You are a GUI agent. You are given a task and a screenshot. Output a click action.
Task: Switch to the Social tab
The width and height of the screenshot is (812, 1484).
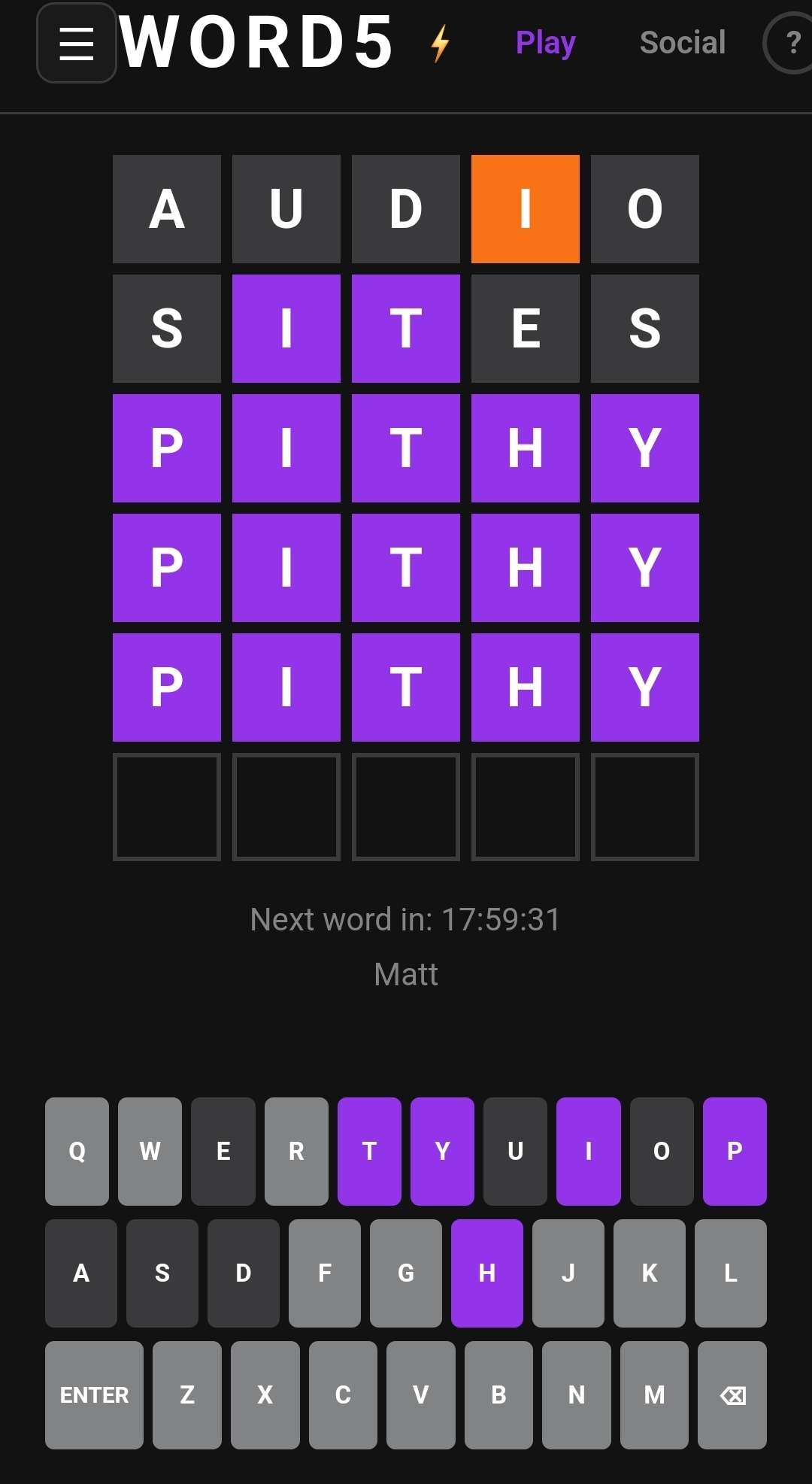683,43
